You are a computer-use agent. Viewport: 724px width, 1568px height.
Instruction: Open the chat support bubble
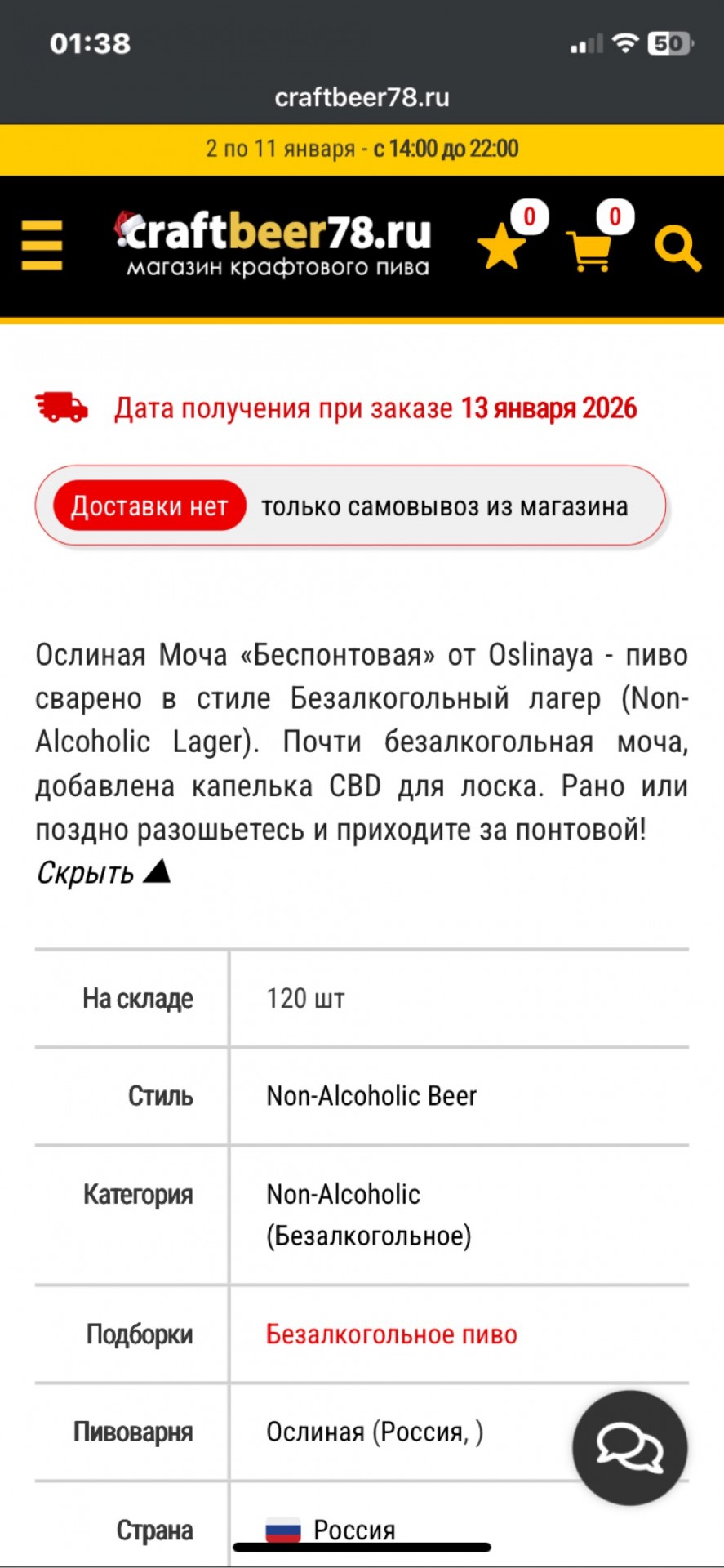coord(630,1447)
